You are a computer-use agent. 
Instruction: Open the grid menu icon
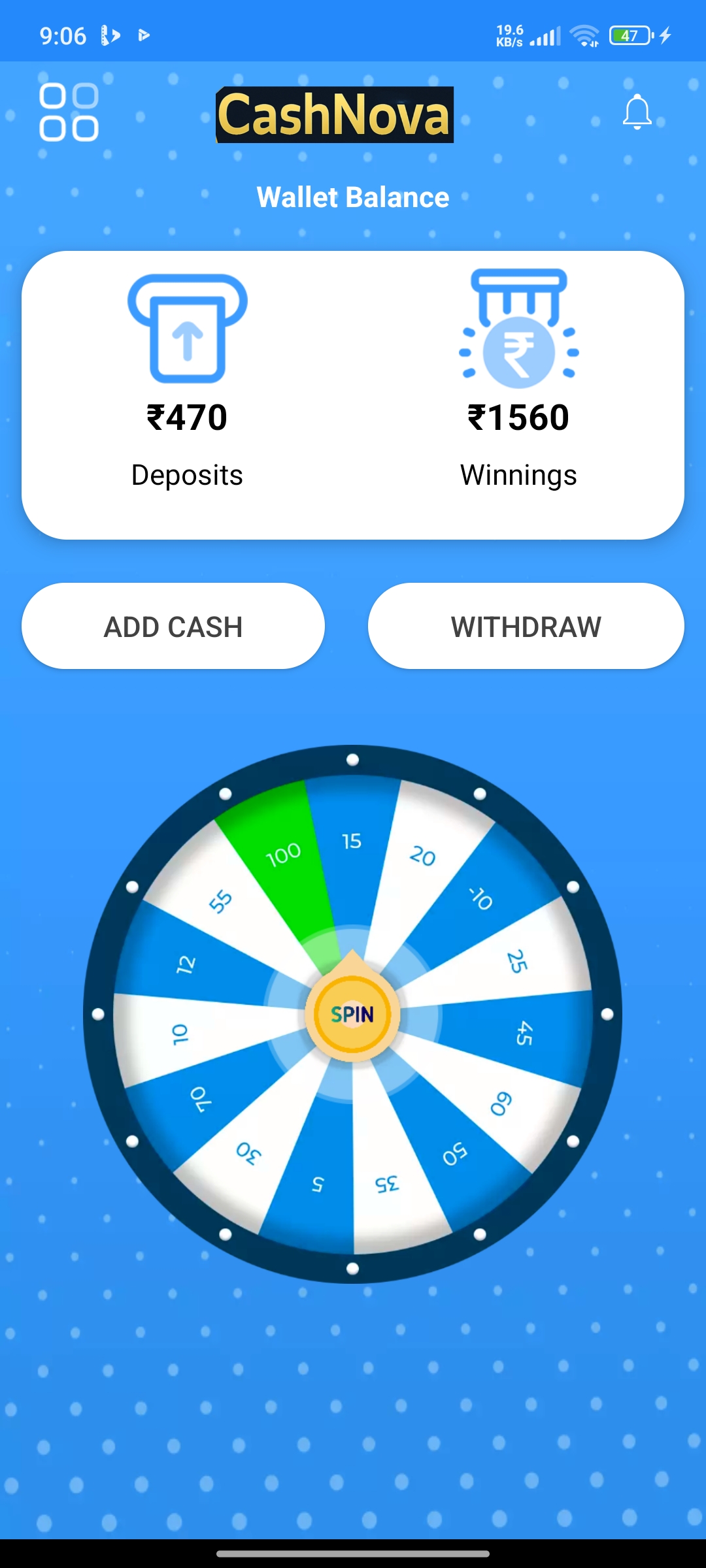(x=69, y=112)
